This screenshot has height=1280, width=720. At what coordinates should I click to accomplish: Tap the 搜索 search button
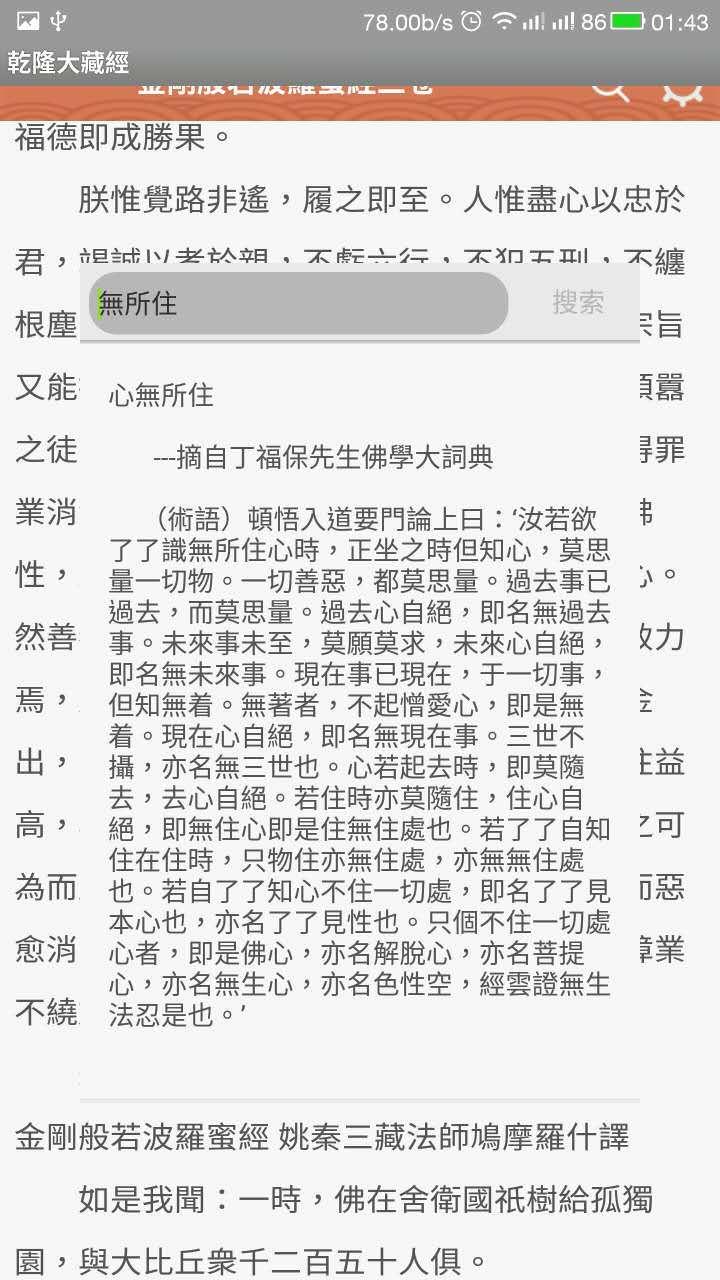(x=578, y=303)
